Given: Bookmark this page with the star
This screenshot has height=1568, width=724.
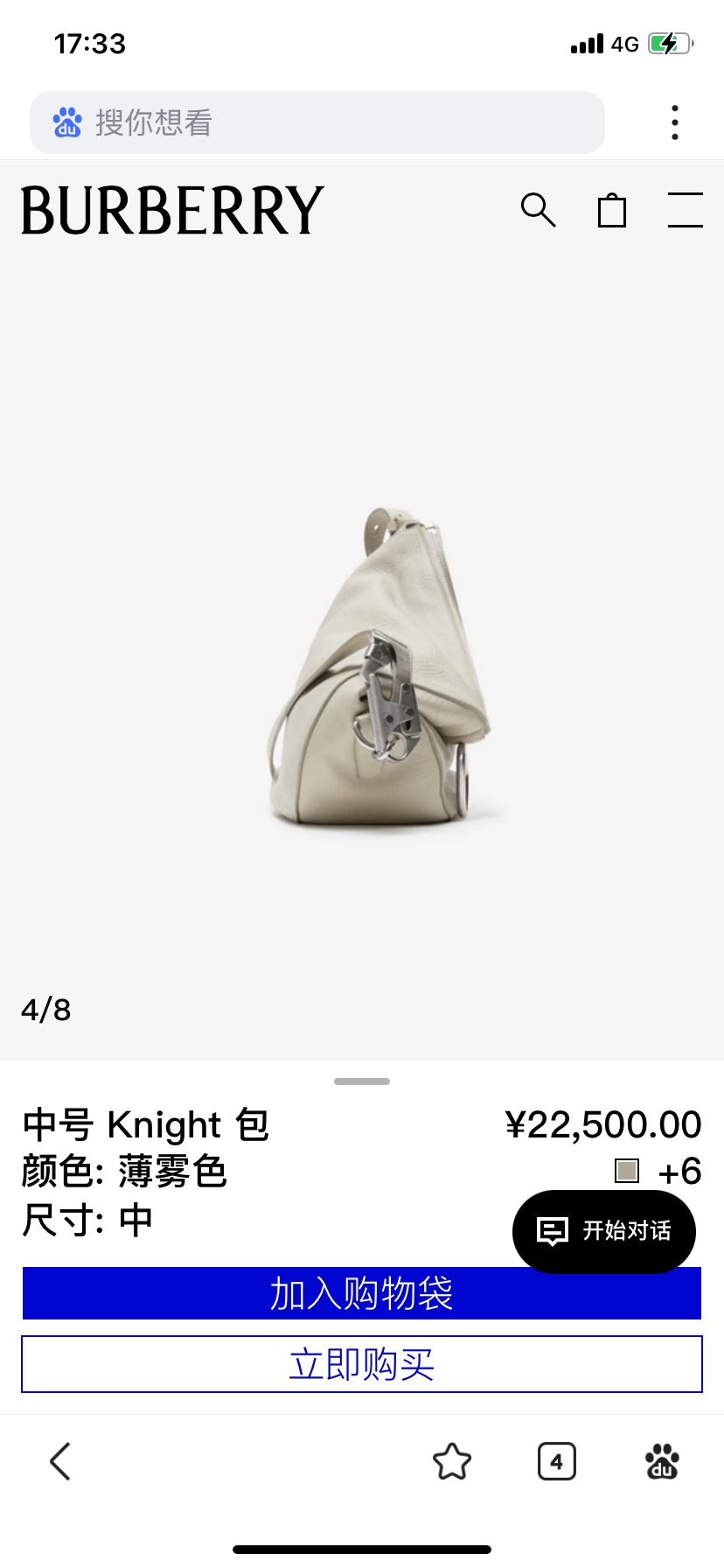Looking at the screenshot, I should click(452, 1461).
